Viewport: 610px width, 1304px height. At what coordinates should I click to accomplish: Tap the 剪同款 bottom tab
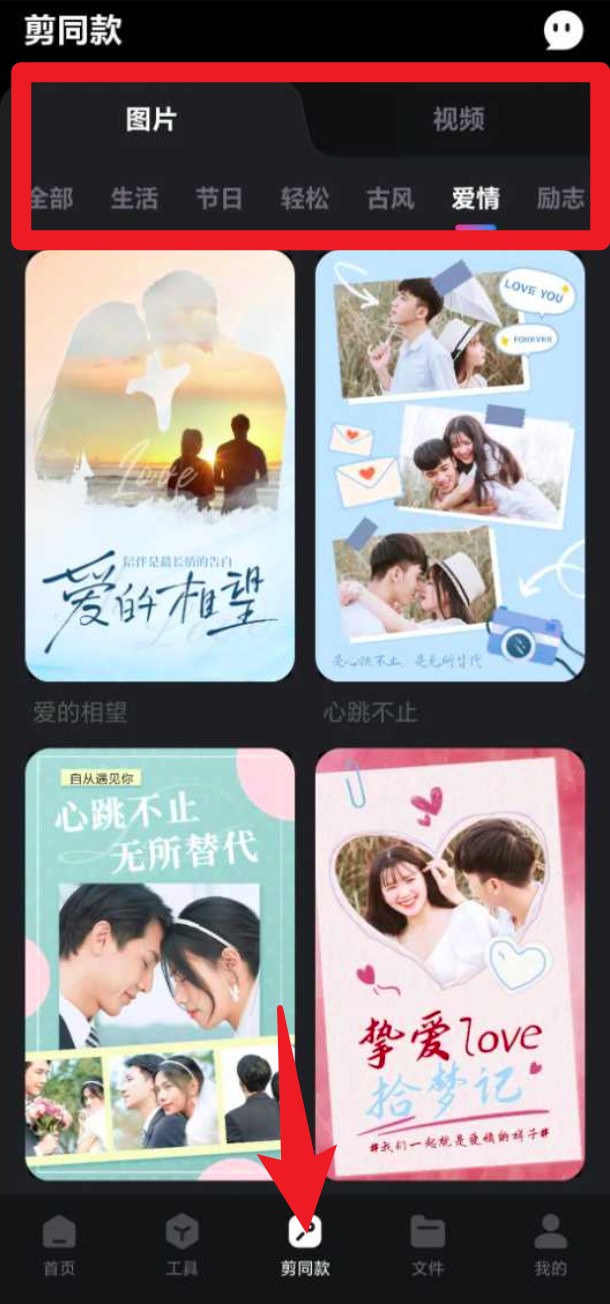tap(305, 1243)
